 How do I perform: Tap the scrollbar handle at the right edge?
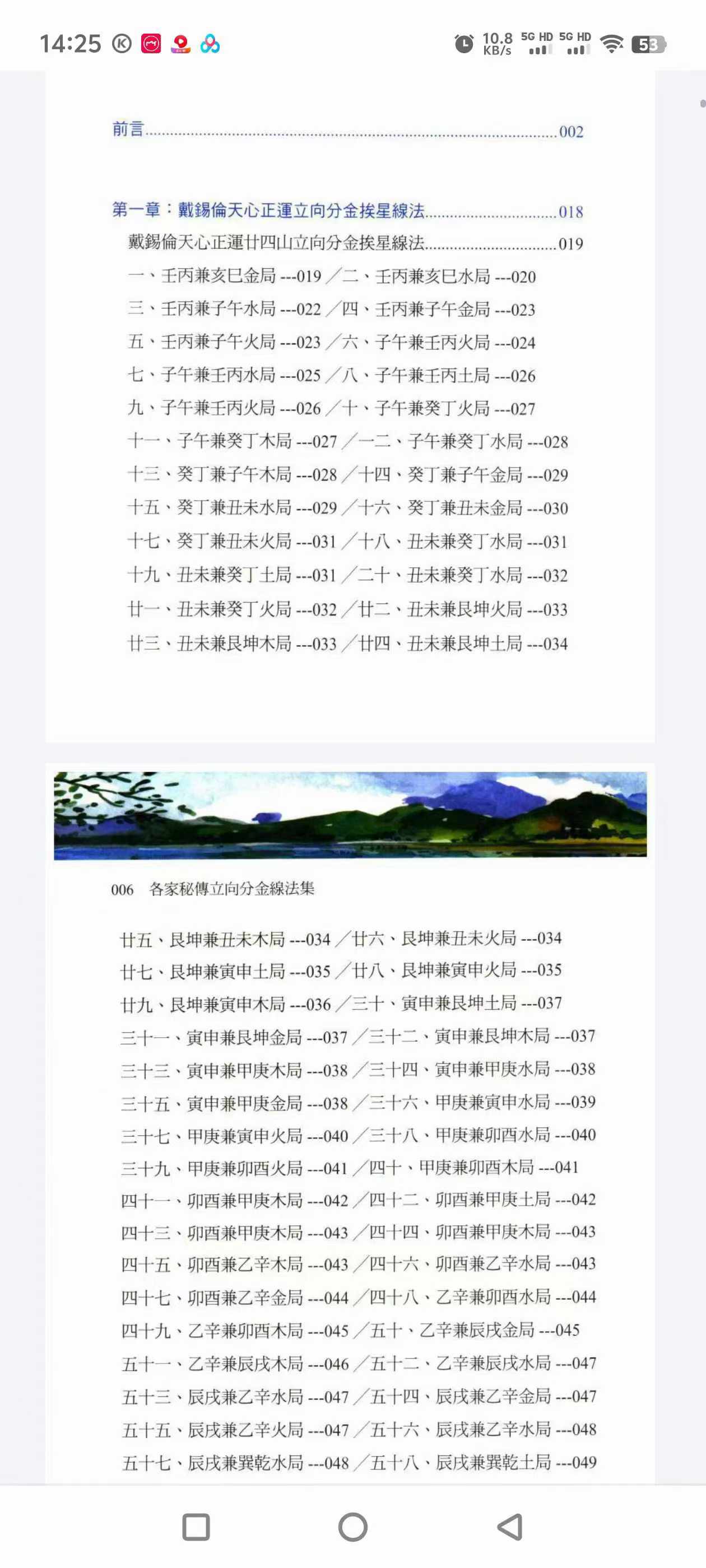[702, 104]
